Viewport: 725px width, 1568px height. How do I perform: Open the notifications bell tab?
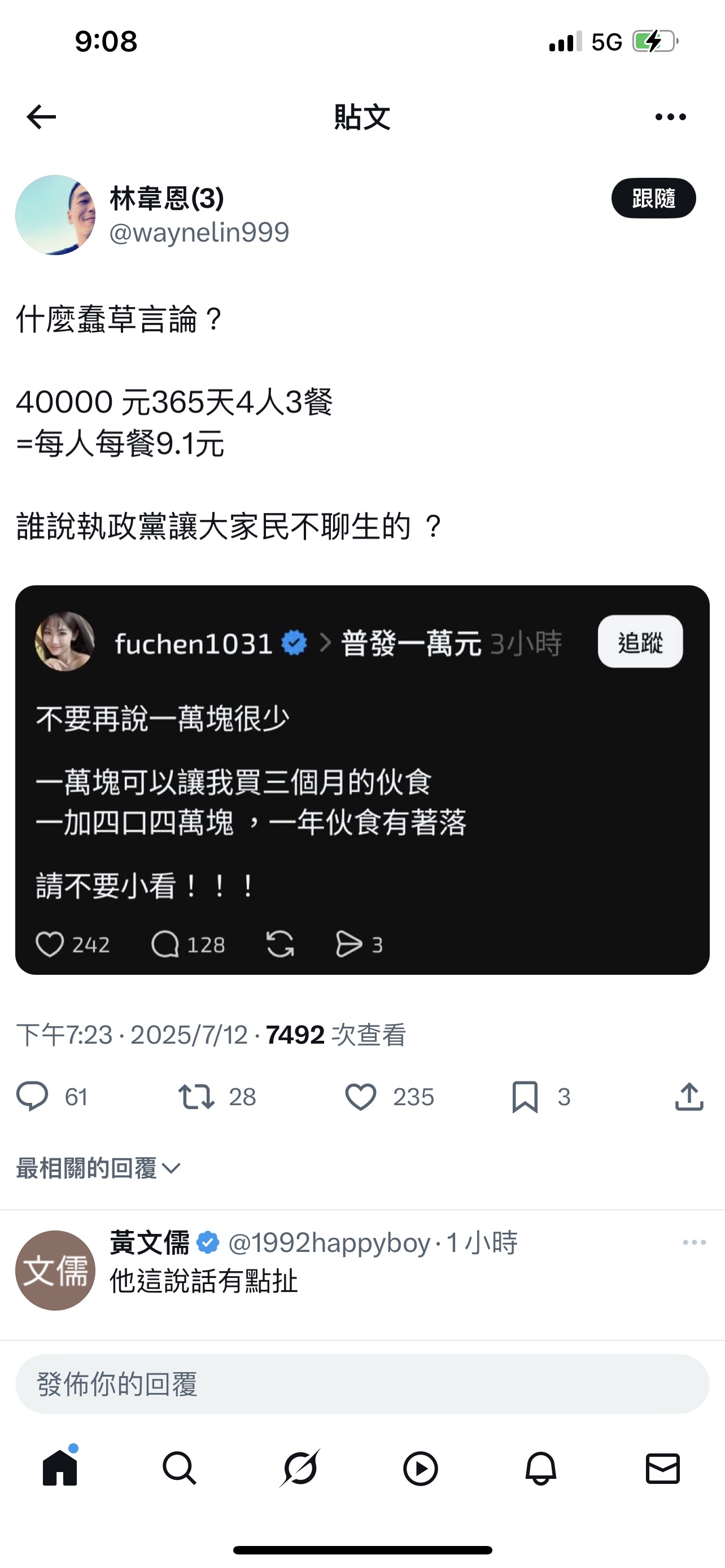[540, 1469]
